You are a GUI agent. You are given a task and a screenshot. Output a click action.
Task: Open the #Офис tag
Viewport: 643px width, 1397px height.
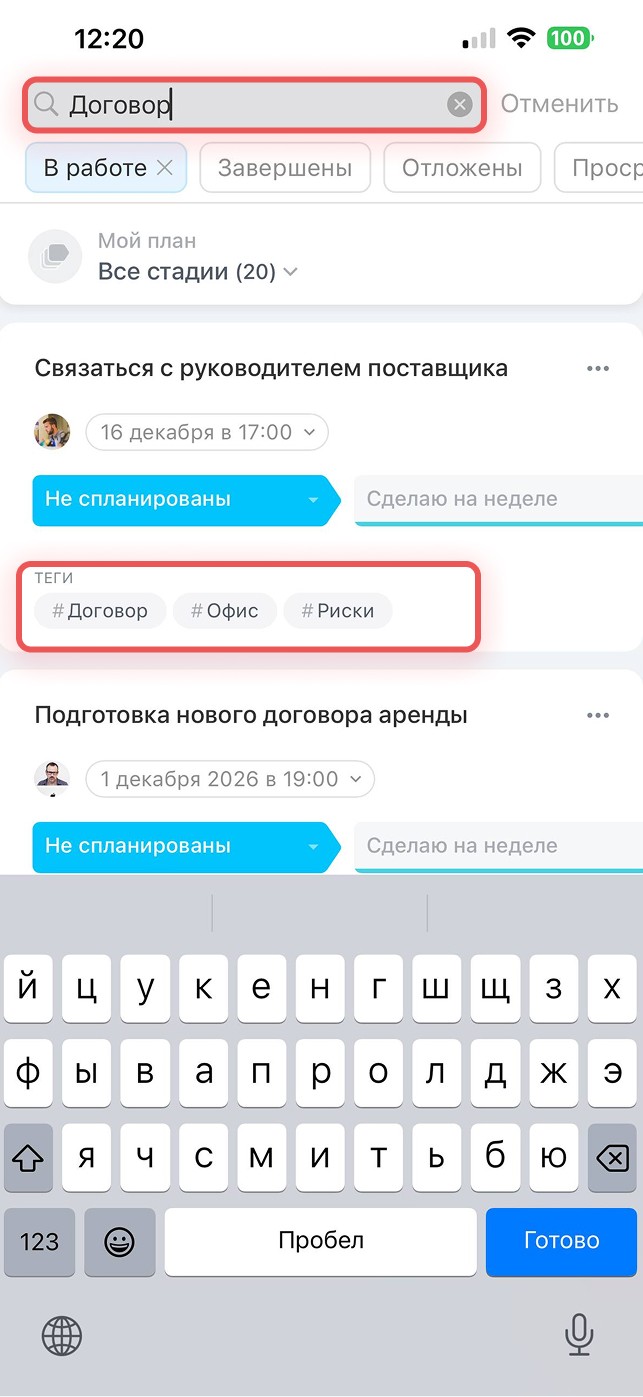pyautogui.click(x=224, y=611)
